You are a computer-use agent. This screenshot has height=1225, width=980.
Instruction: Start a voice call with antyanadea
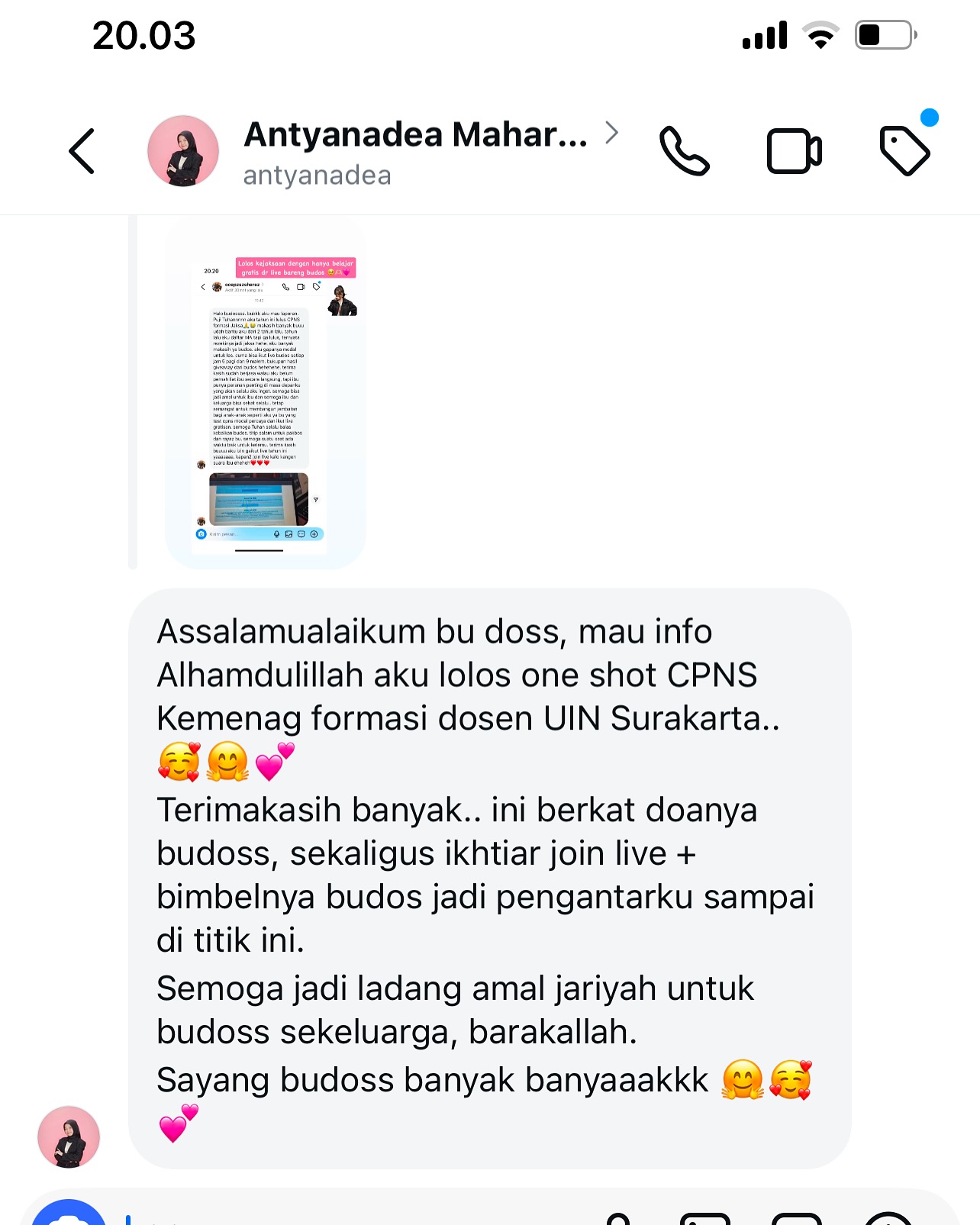(x=684, y=151)
